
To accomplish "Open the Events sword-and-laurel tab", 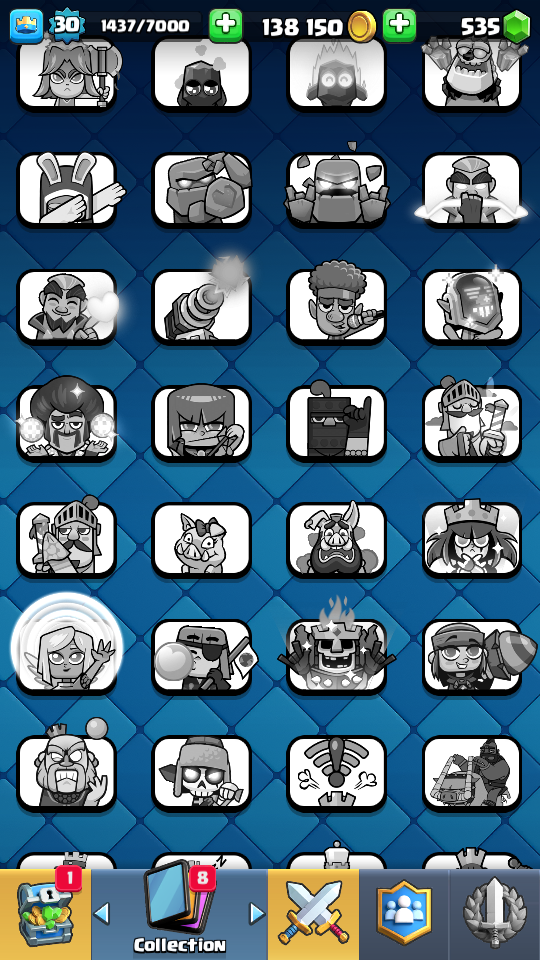I will [495, 914].
